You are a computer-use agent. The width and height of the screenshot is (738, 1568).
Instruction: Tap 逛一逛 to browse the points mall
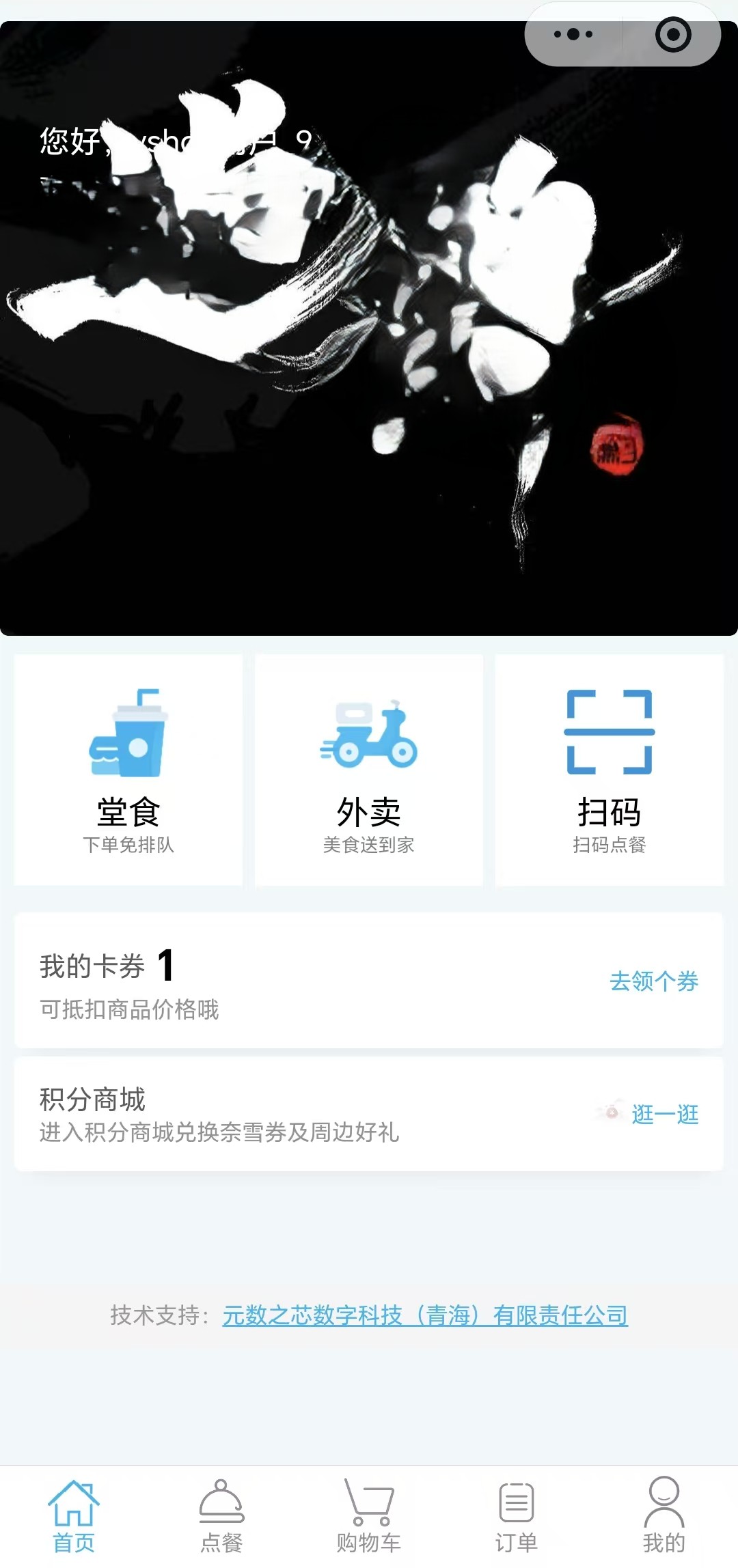tap(664, 1115)
